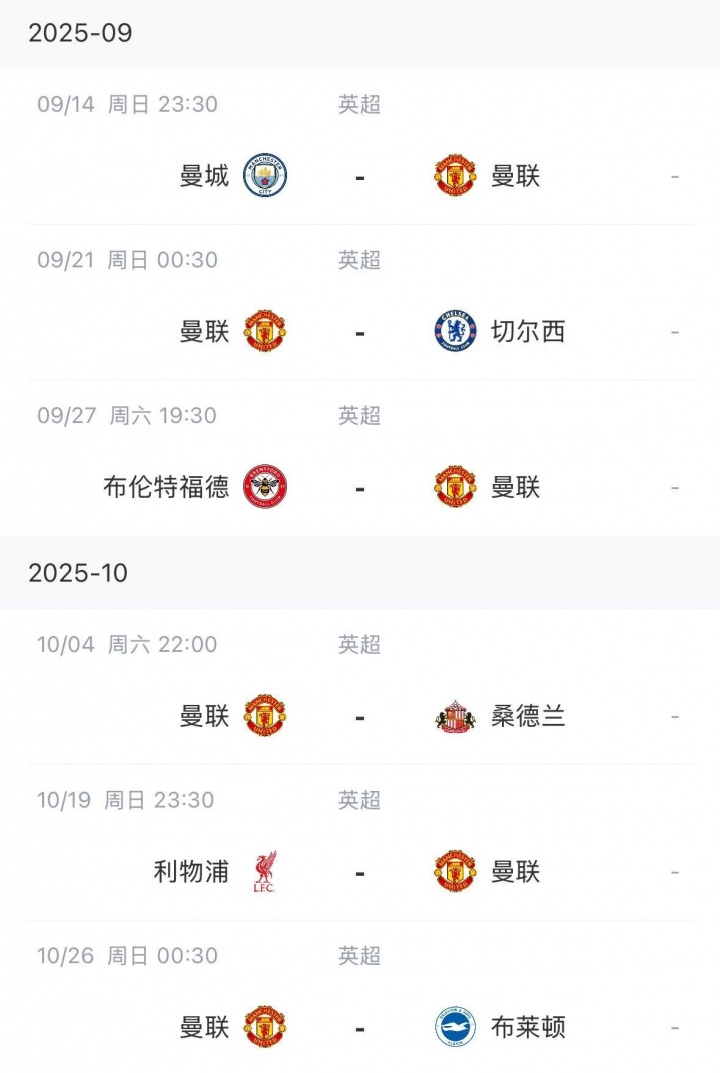Open the Manchester City vs Manchester United match on 09/14

click(x=360, y=176)
